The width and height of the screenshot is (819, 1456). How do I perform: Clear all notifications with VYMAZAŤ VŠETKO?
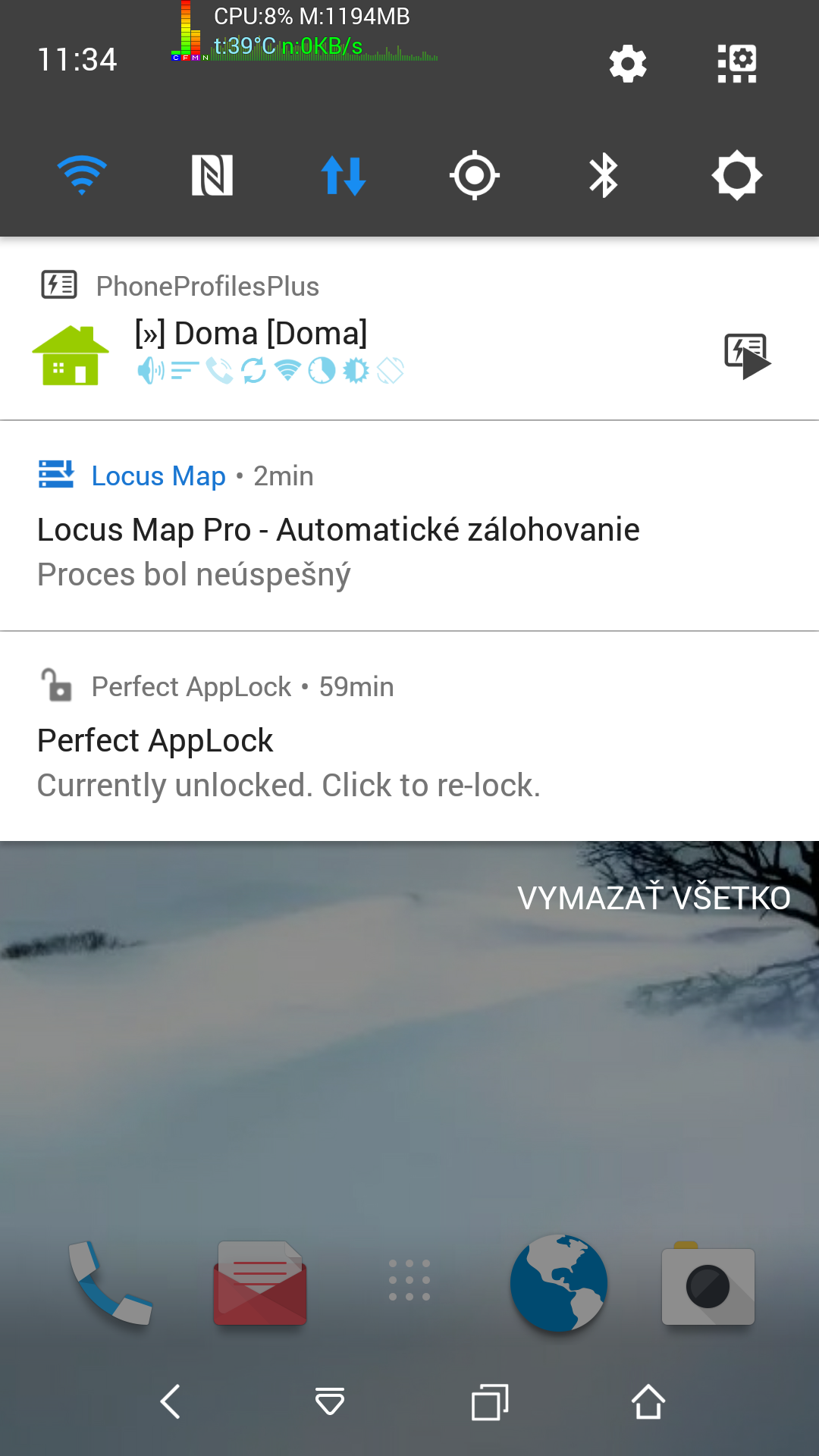coord(654,898)
